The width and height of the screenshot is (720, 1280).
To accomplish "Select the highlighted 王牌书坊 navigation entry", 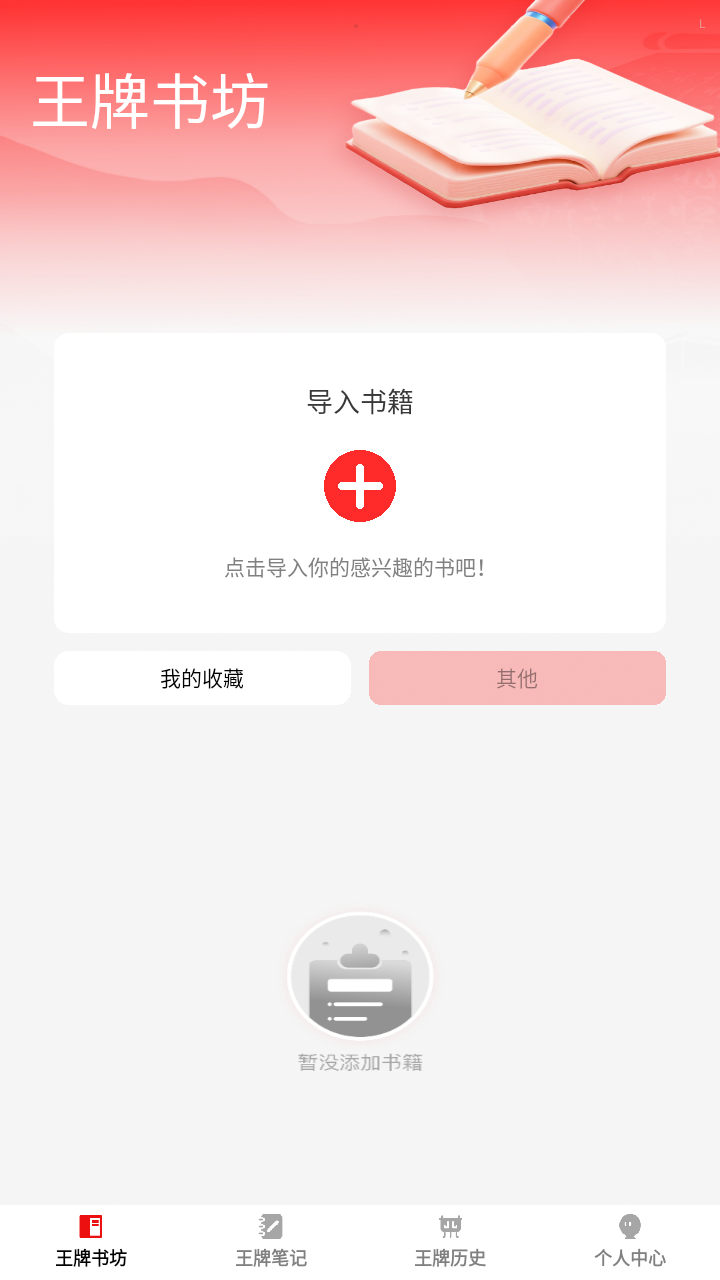I will tap(90, 1240).
